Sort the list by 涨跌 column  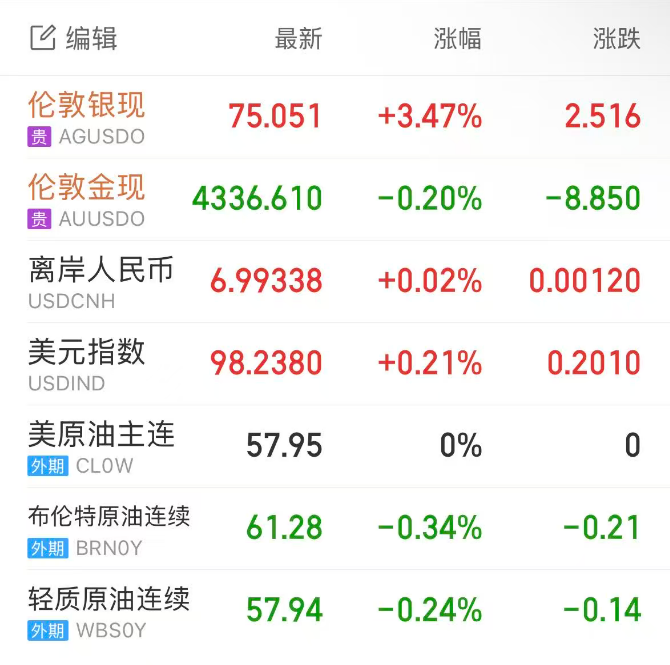point(616,39)
